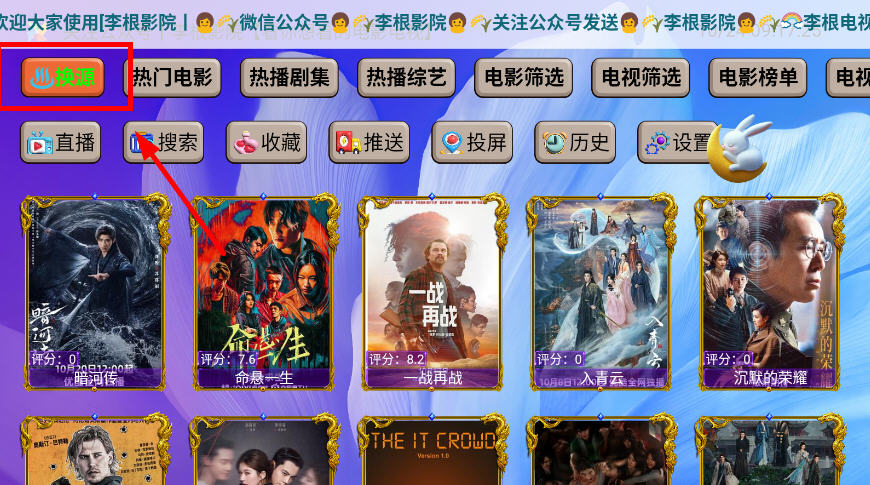The image size is (870, 485).
Task: Tap the 投屏 screen cast button
Action: point(473,143)
